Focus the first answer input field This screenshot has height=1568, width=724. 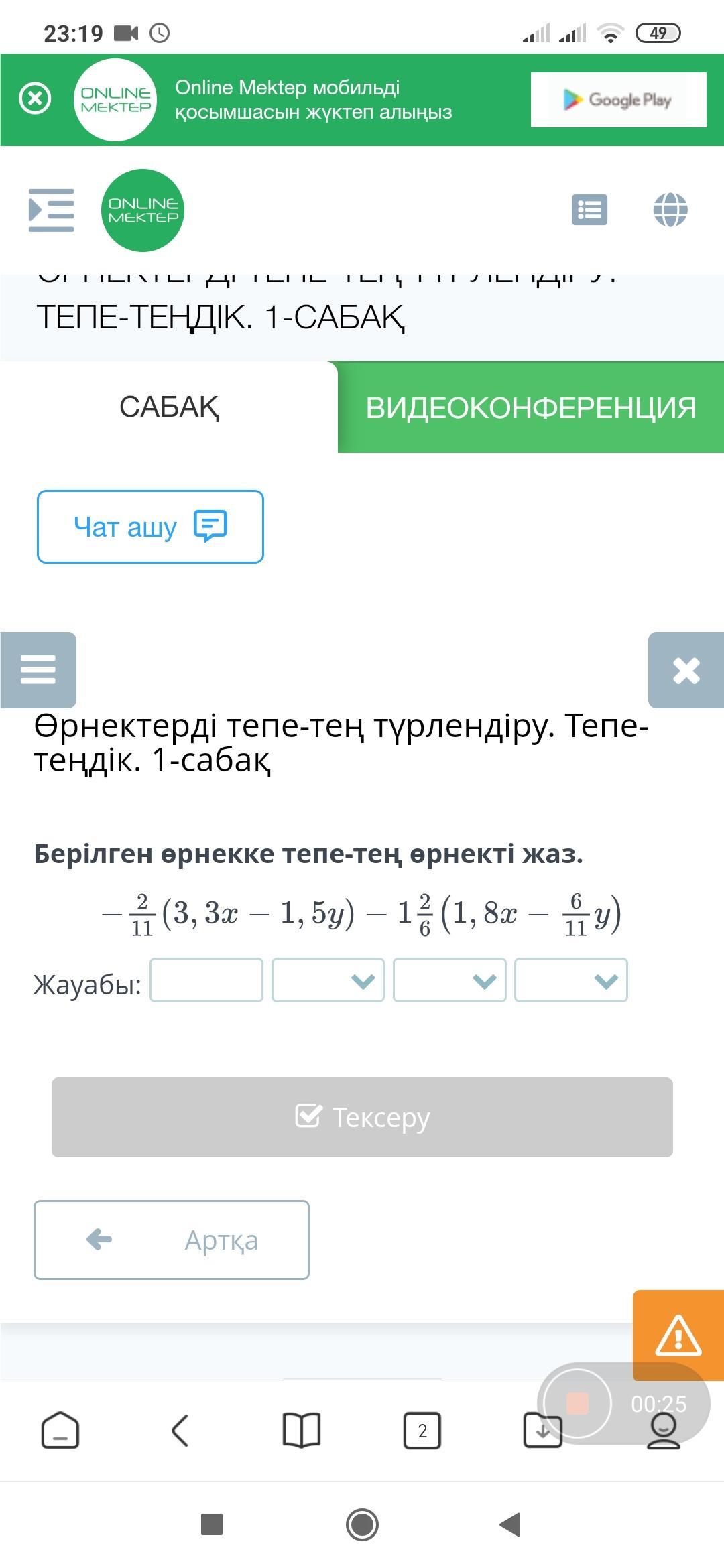206,980
